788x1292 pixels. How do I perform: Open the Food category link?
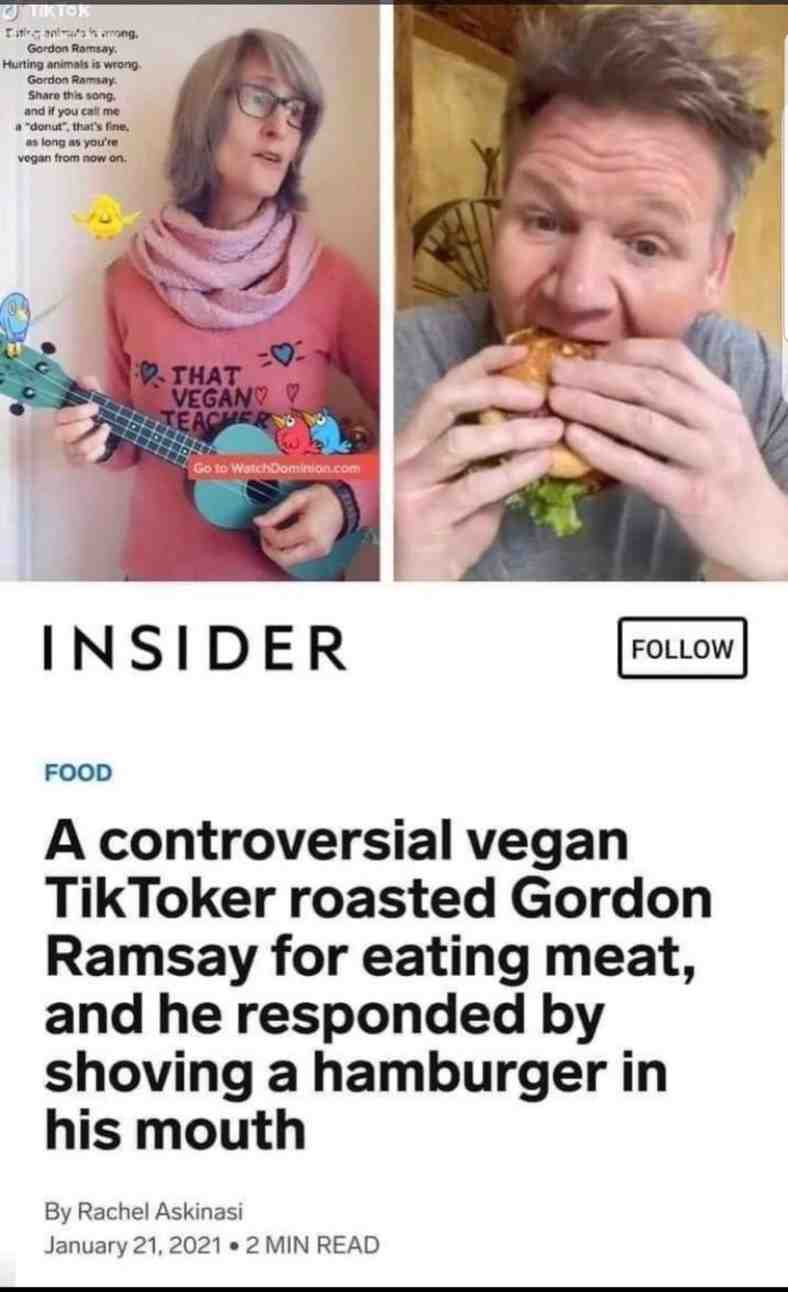coord(79,772)
